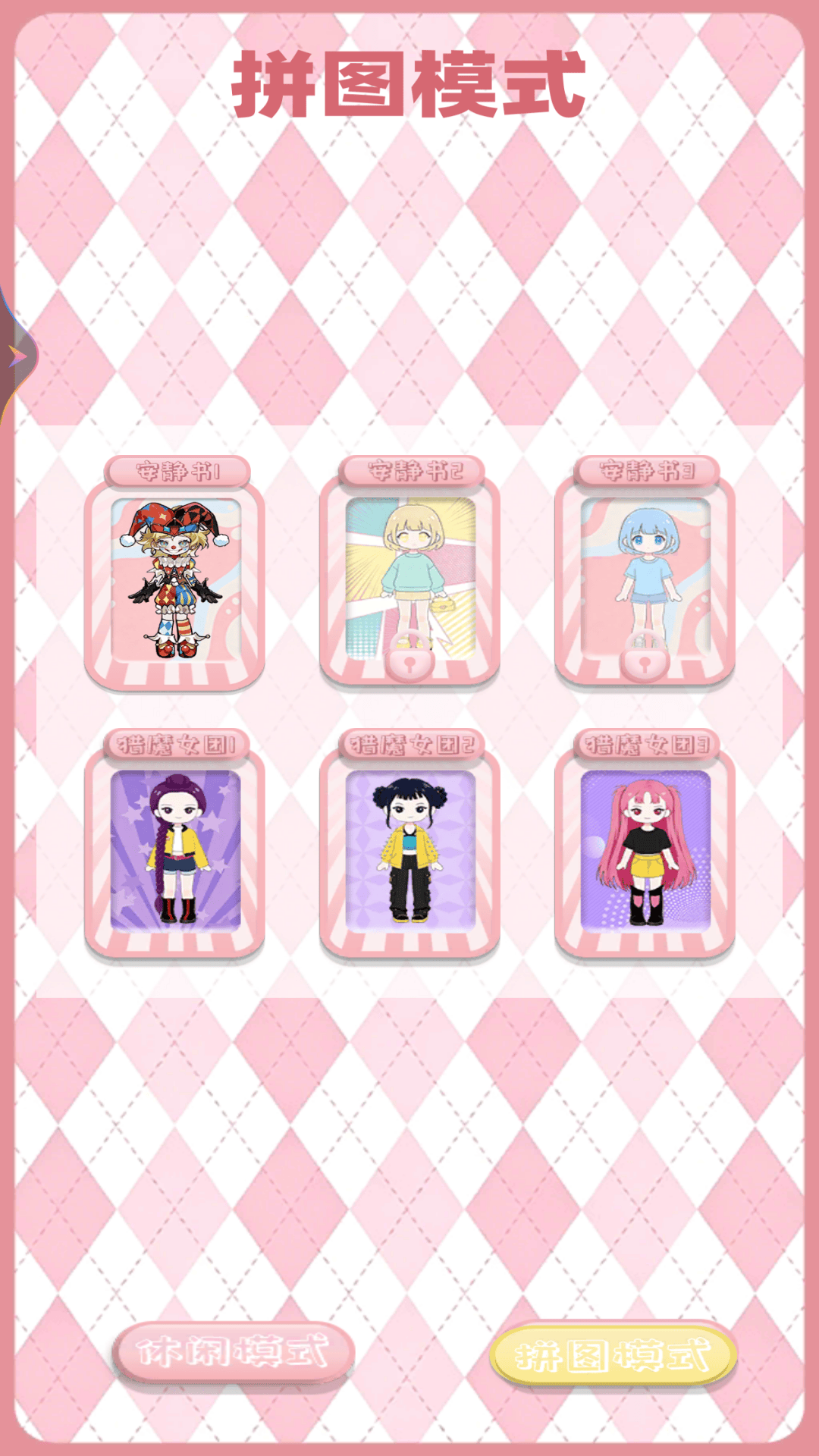Switch to 休闲模式 casual mode
Image resolution: width=819 pixels, height=1456 pixels.
pos(233,1352)
